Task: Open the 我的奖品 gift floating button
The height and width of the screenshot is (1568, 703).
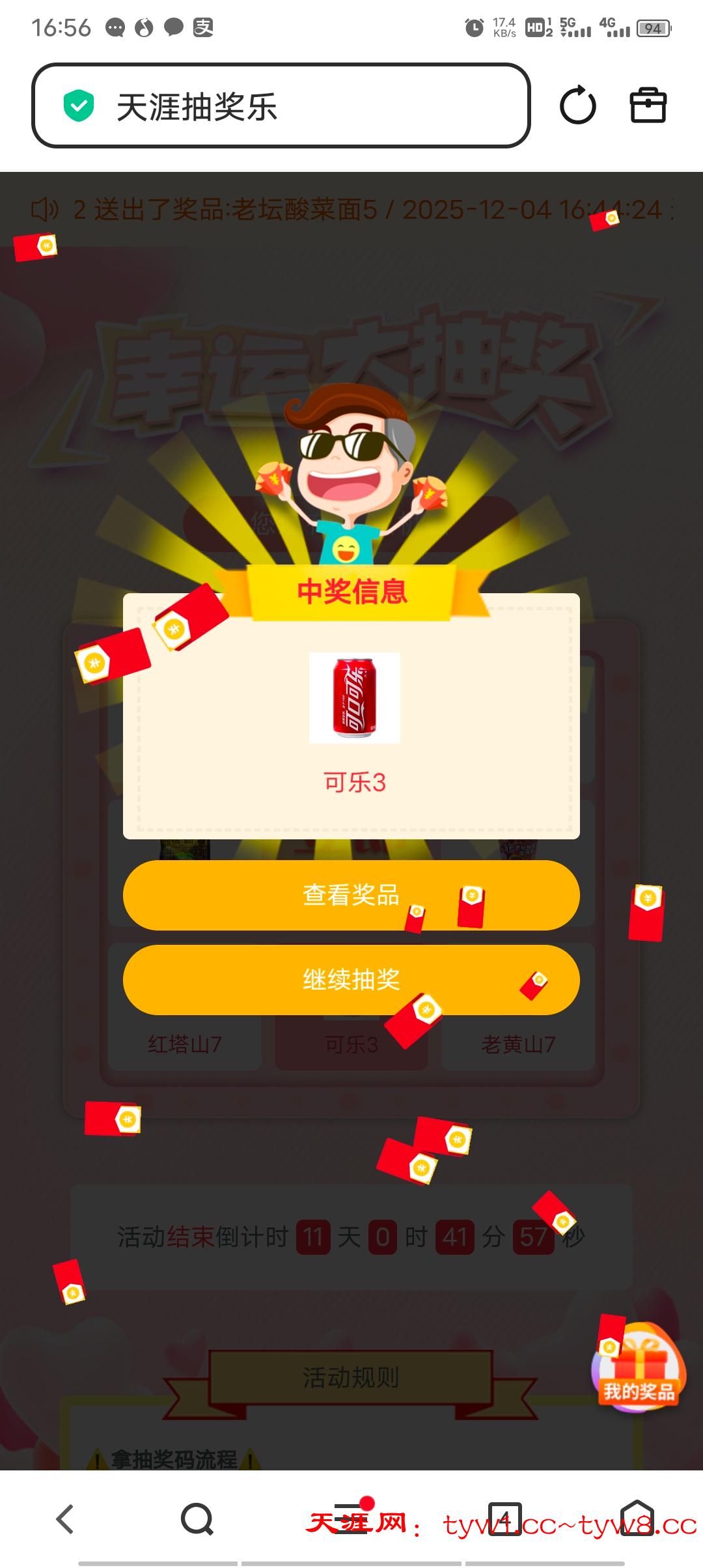Action: [639, 1367]
